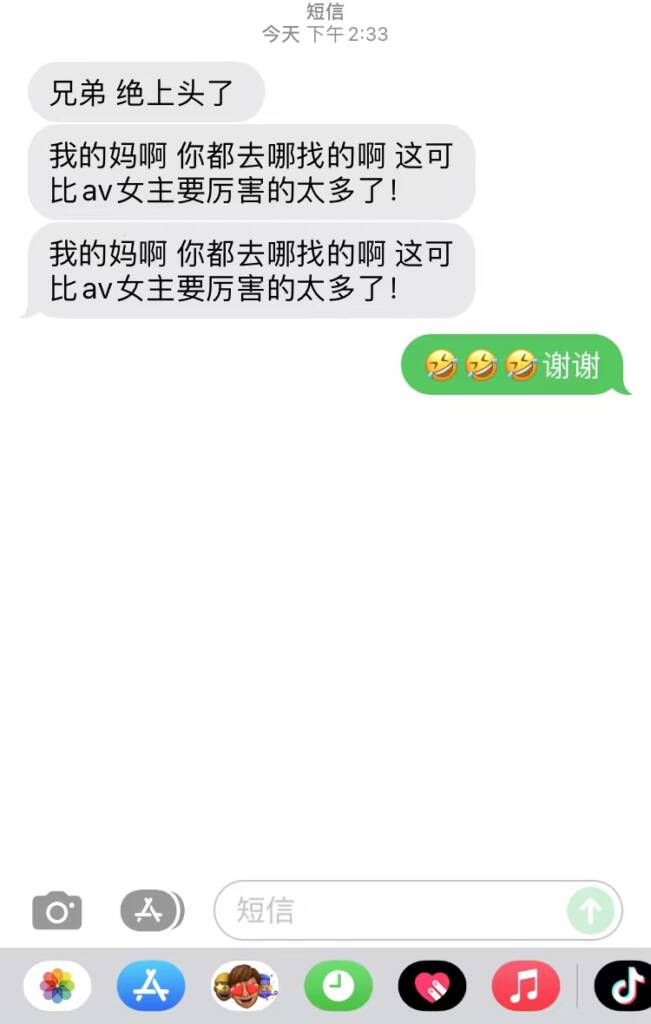The image size is (651, 1024).
Task: Open Memoji stickers in app strip
Action: [244, 987]
